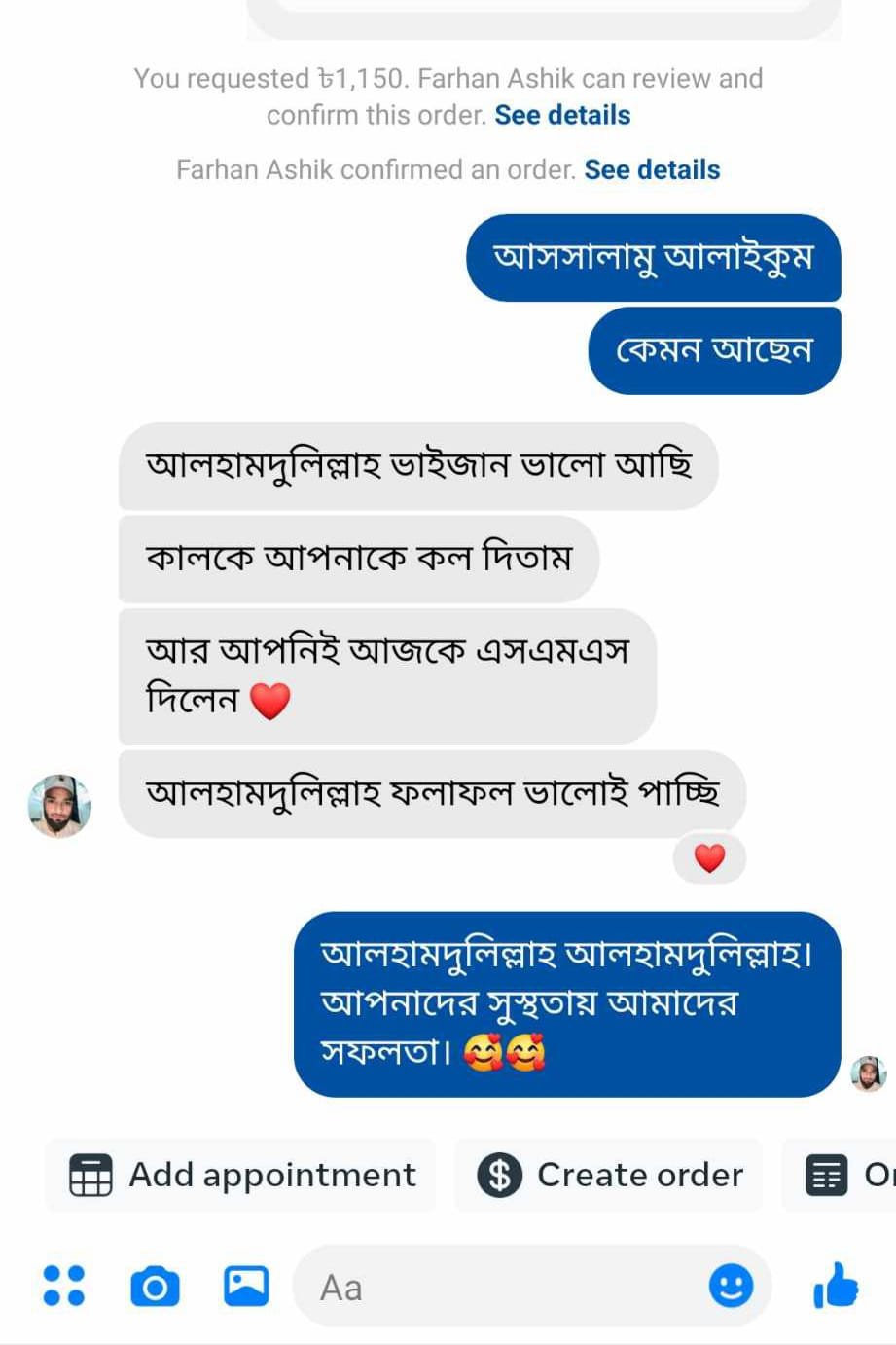Send a thumbs-up like
This screenshot has height=1345, width=896.
(x=835, y=1286)
